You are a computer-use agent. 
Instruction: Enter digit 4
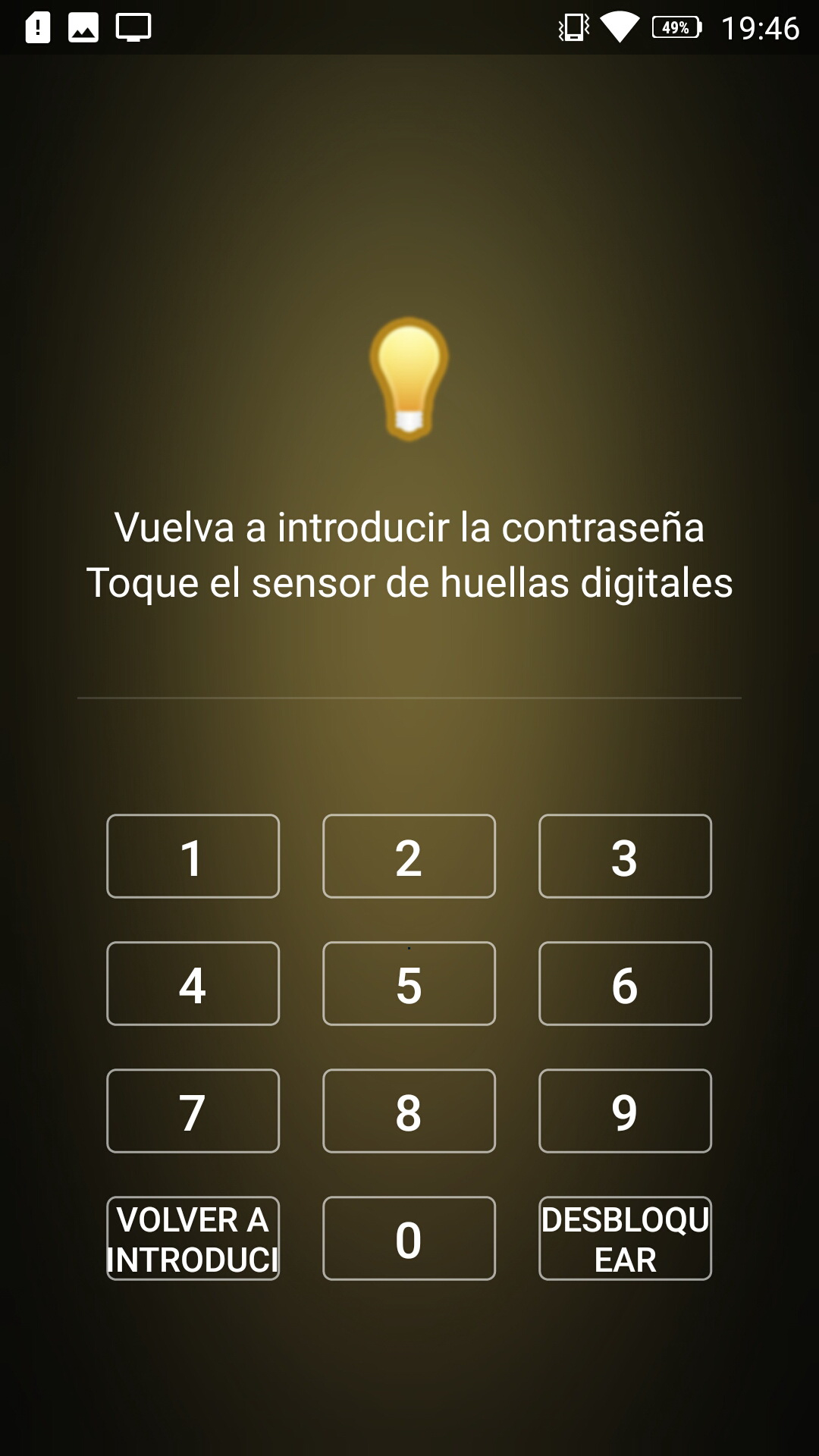point(193,984)
